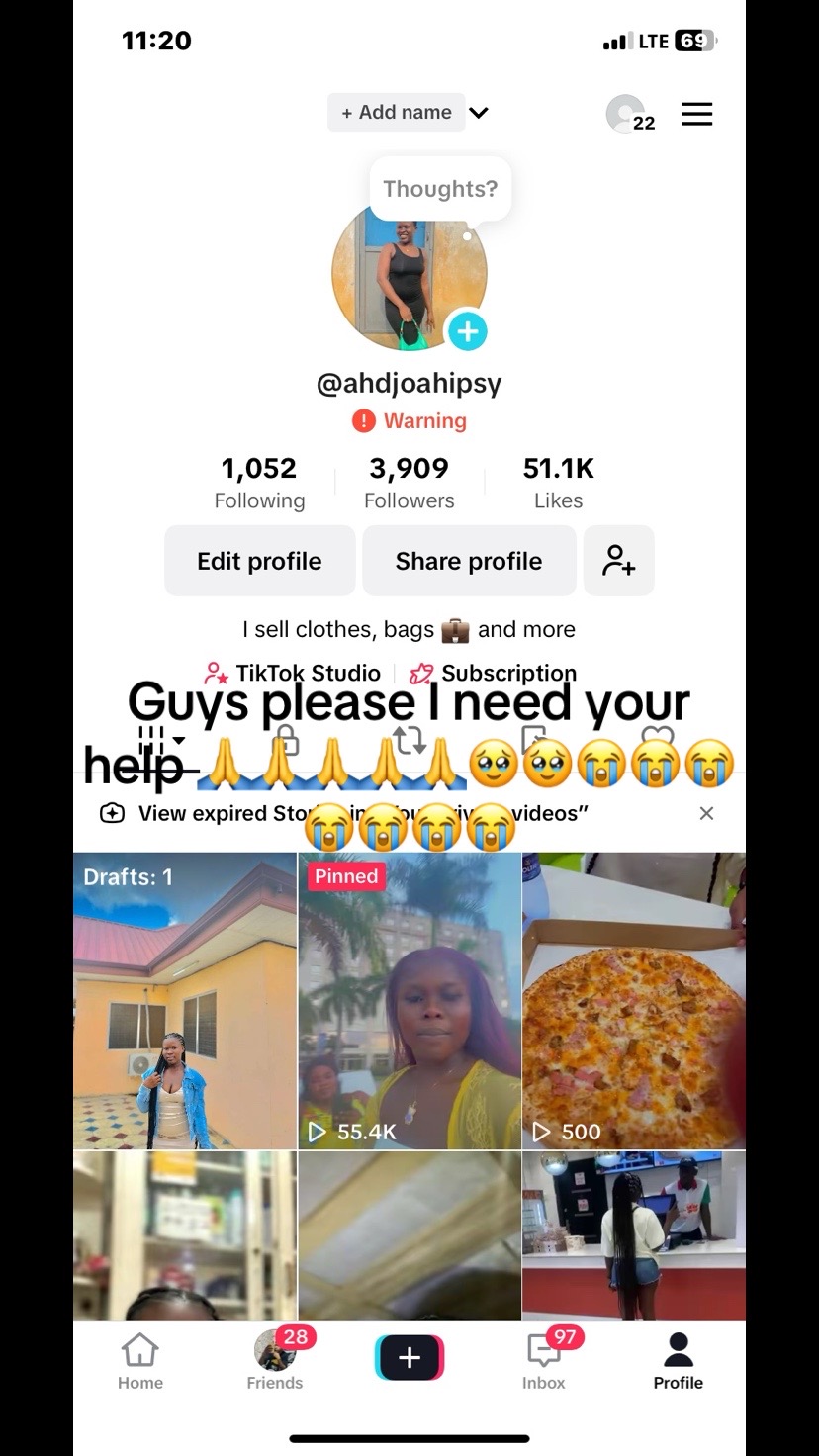Tap the Thoughts? bubble

click(440, 189)
